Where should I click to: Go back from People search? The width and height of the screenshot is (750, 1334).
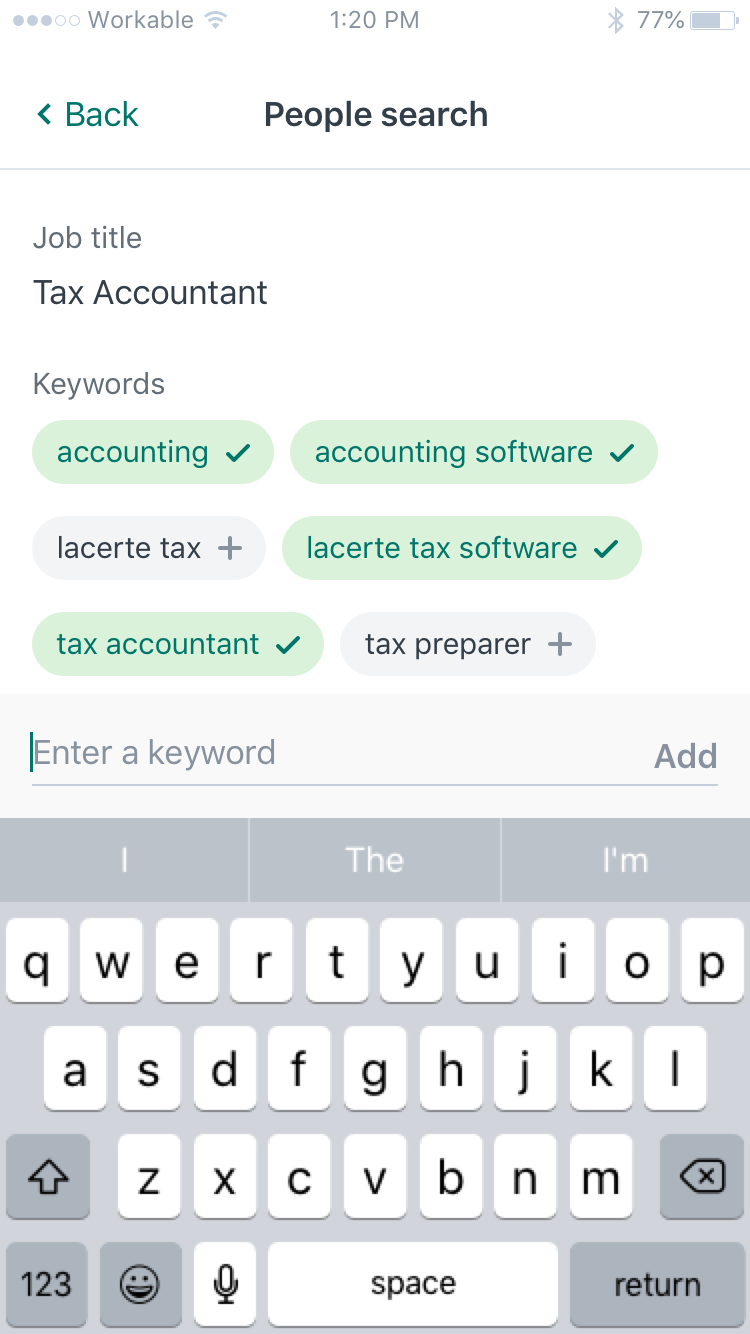tap(87, 115)
